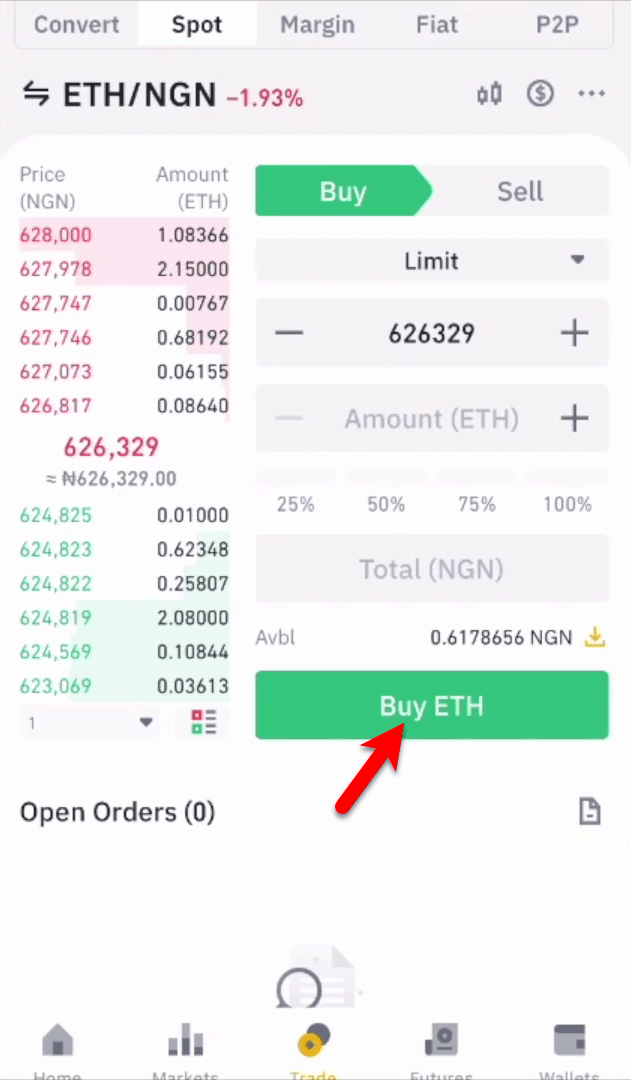Switch to the Convert tab
The image size is (631, 1080).
[76, 25]
